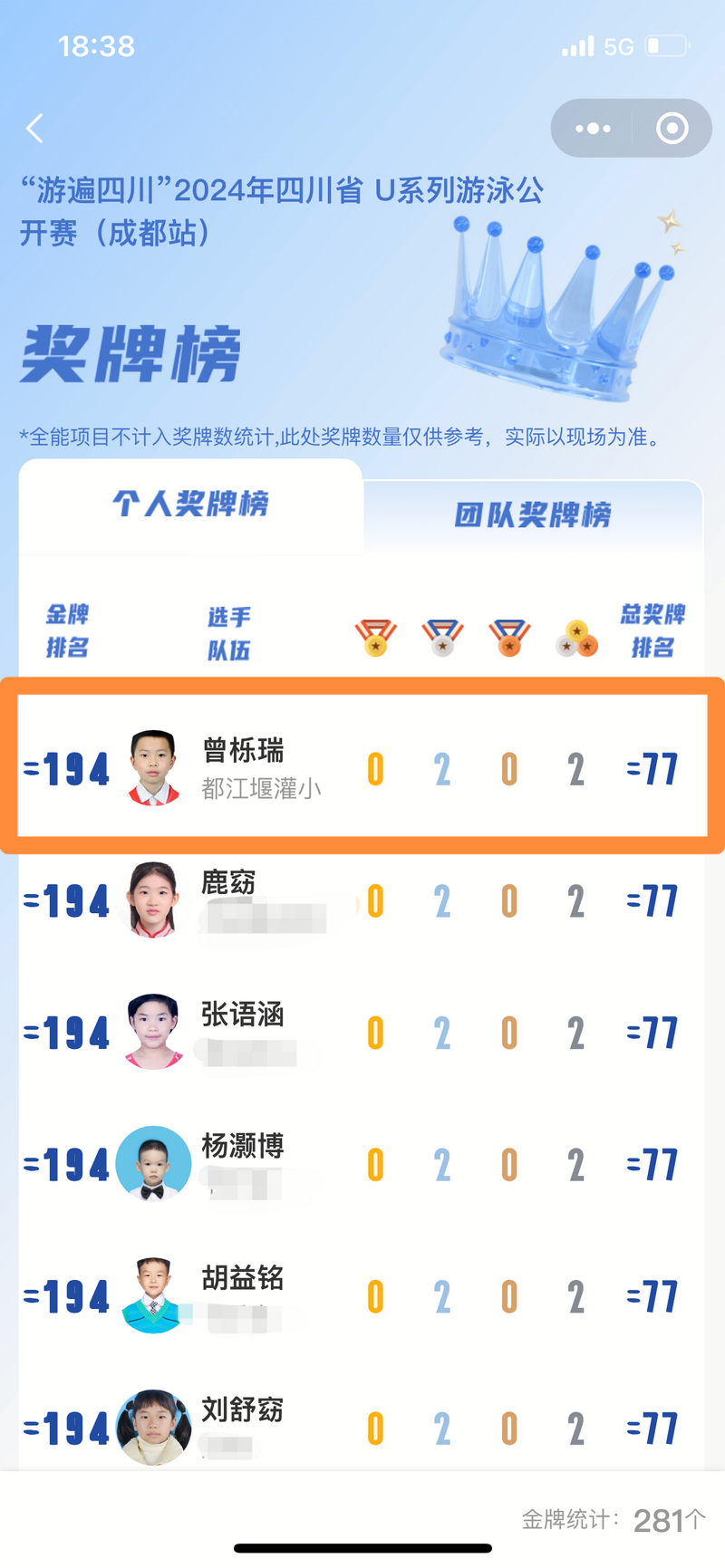Viewport: 725px width, 1568px height.
Task: Open the mini program more options menu
Action: [x=593, y=129]
